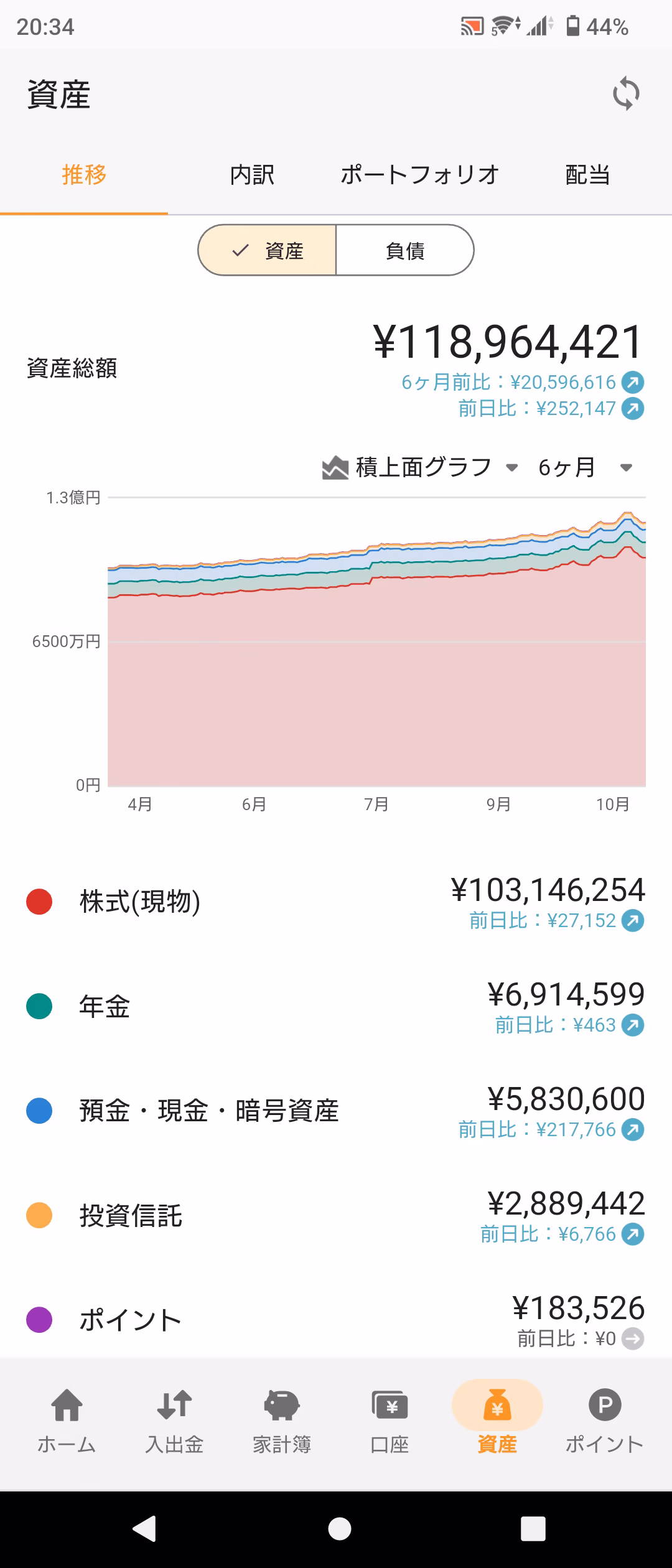Switch to the 内訳 tab
Image resolution: width=672 pixels, height=1568 pixels.
[252, 175]
